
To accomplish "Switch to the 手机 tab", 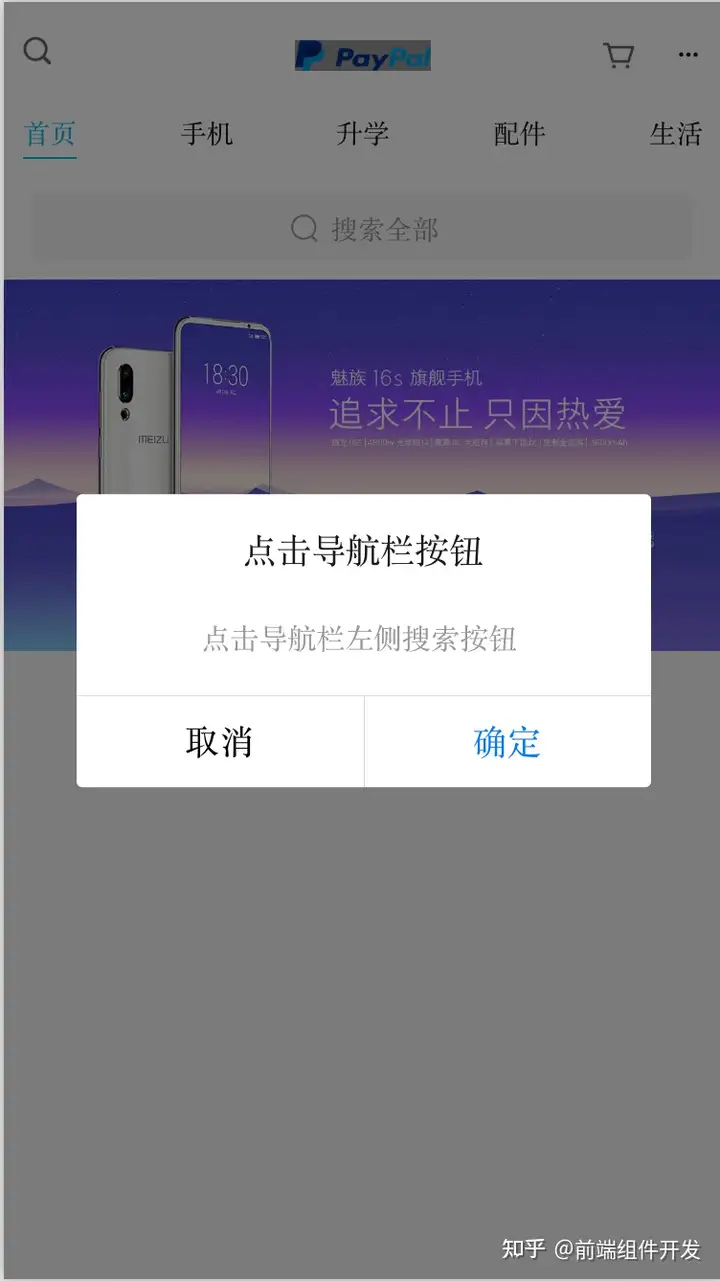I will point(207,134).
